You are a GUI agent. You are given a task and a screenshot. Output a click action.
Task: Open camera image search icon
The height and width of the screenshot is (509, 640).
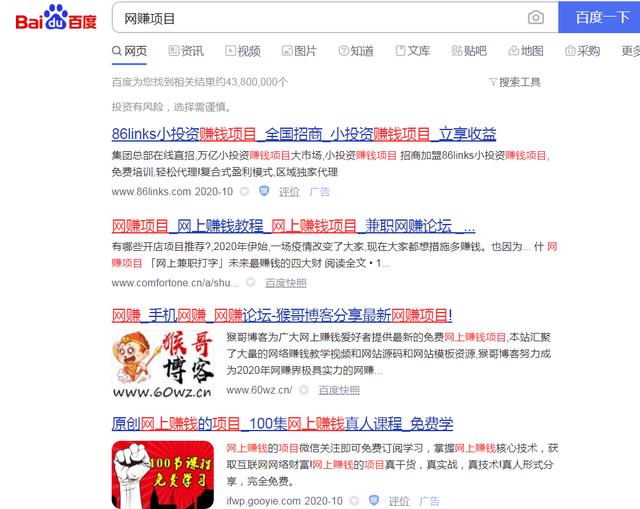pyautogui.click(x=536, y=18)
